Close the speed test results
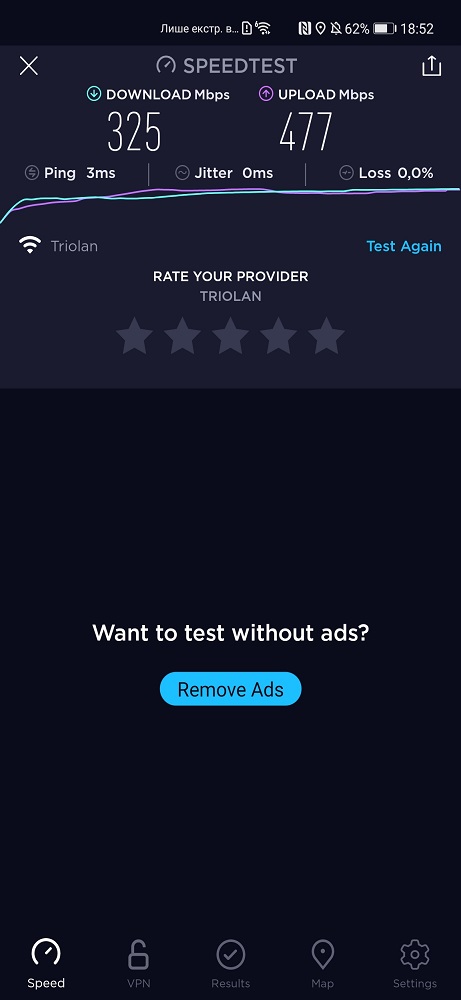The image size is (461, 1000). click(x=29, y=66)
